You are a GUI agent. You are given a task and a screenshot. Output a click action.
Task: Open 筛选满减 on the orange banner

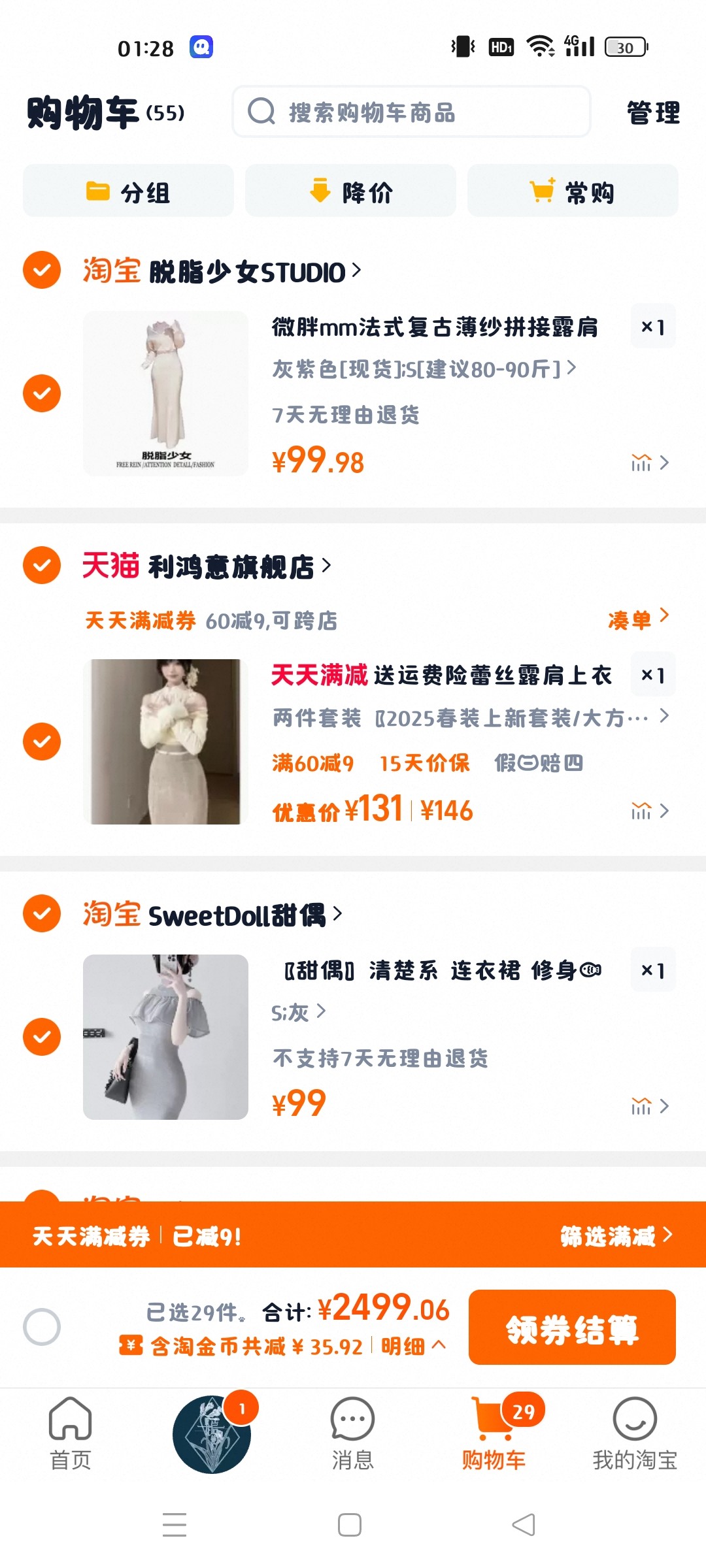click(616, 1235)
